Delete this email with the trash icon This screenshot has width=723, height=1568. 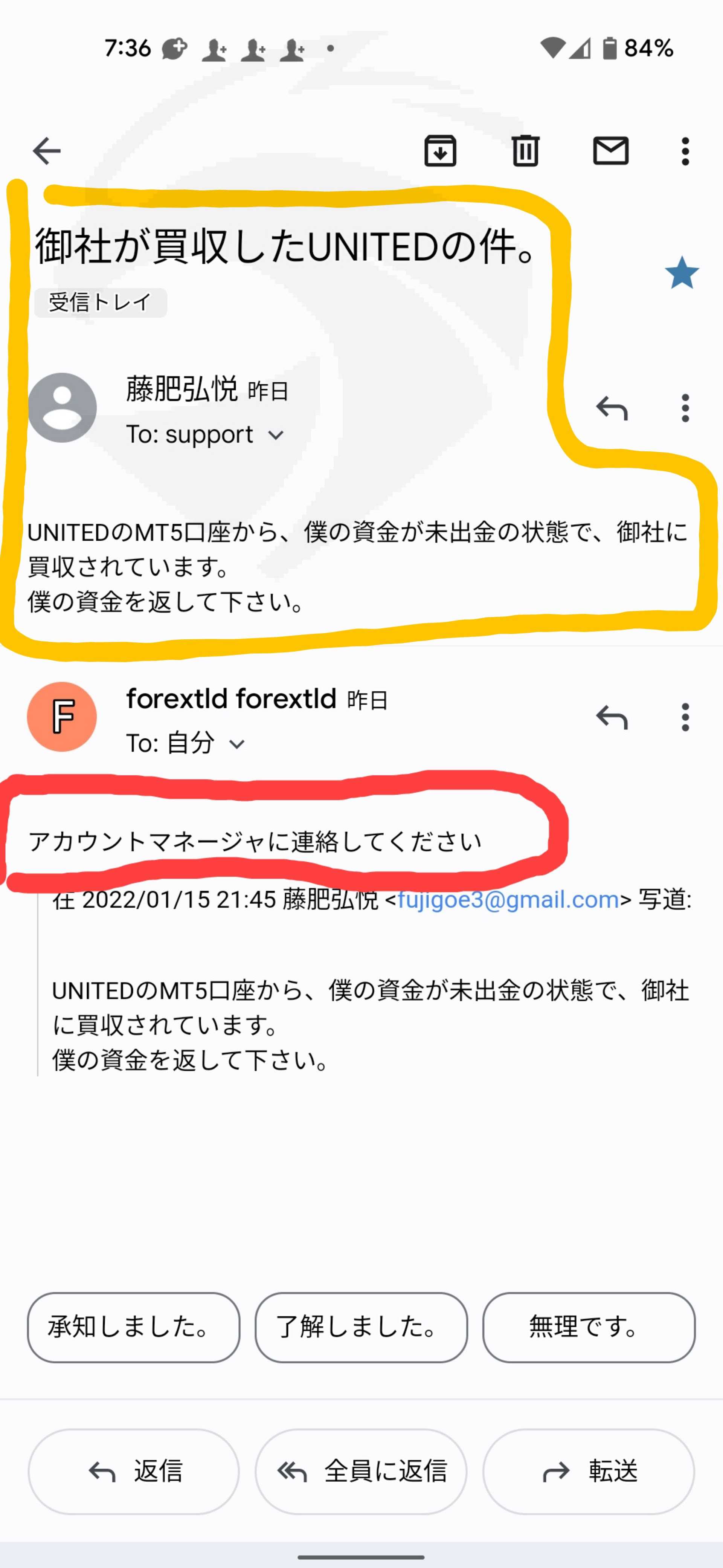click(x=525, y=151)
